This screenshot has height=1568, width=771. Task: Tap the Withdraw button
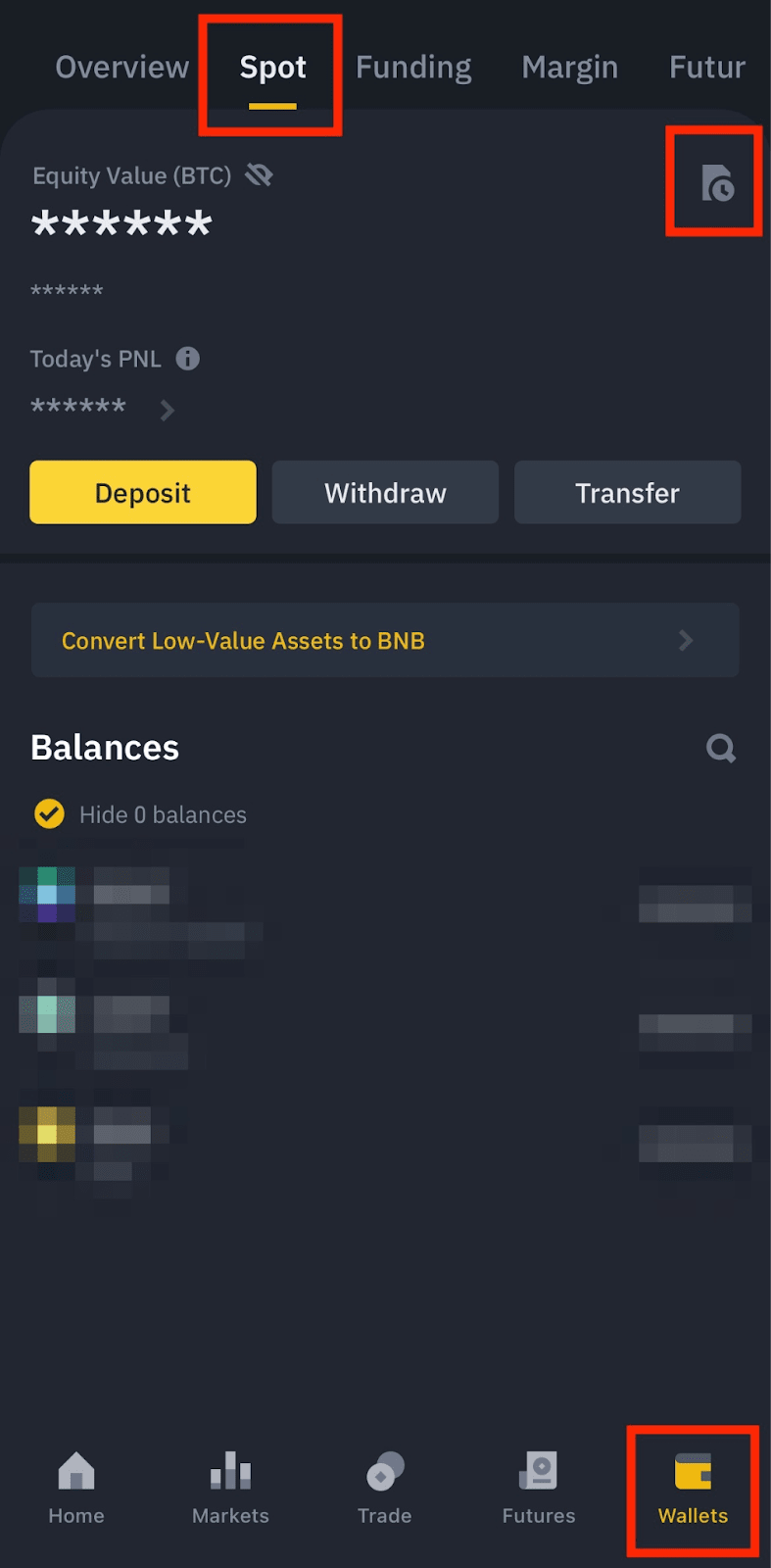pos(385,492)
